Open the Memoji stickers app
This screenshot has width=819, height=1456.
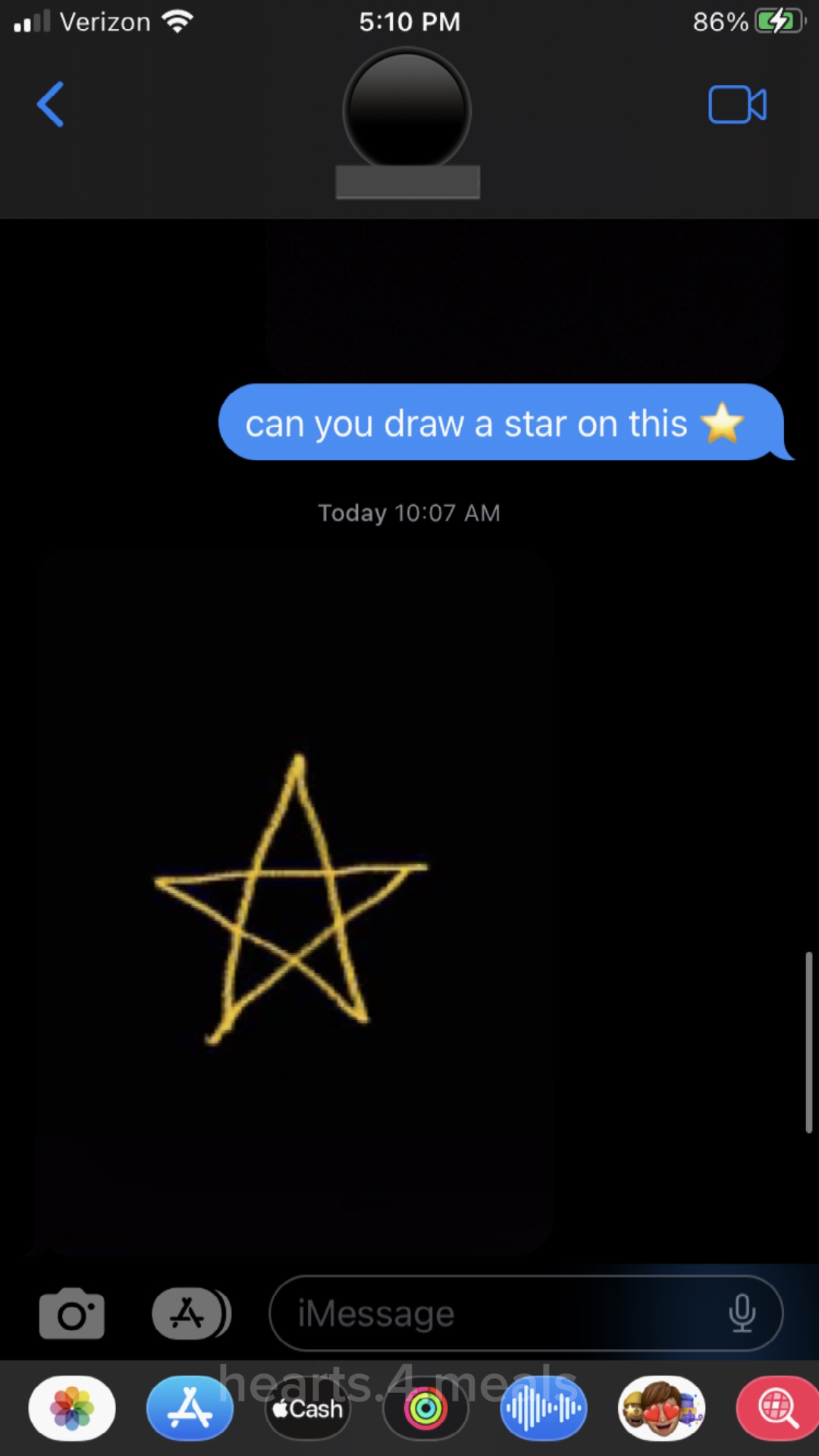click(x=661, y=1408)
